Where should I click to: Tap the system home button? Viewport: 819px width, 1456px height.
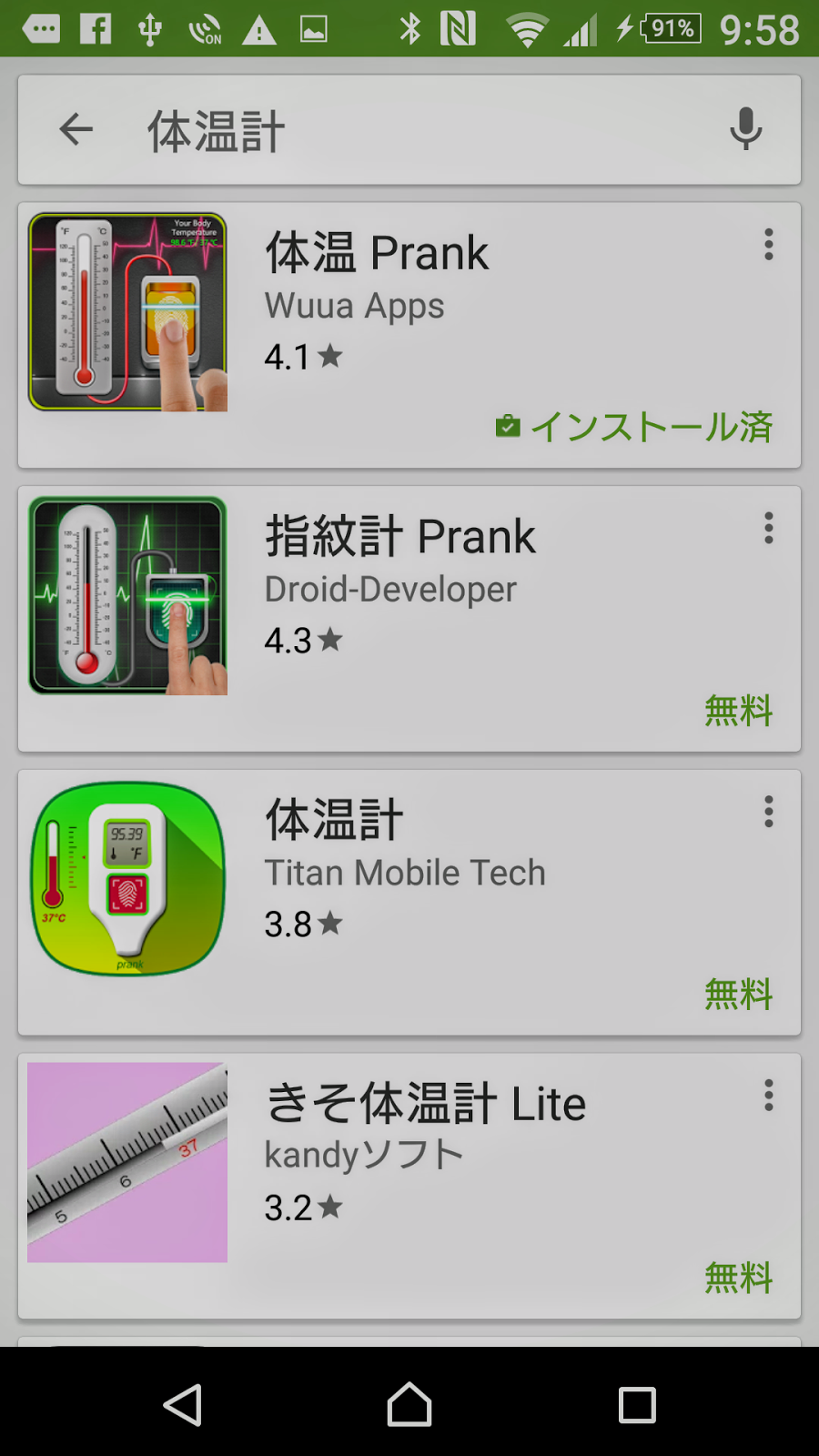[409, 1404]
